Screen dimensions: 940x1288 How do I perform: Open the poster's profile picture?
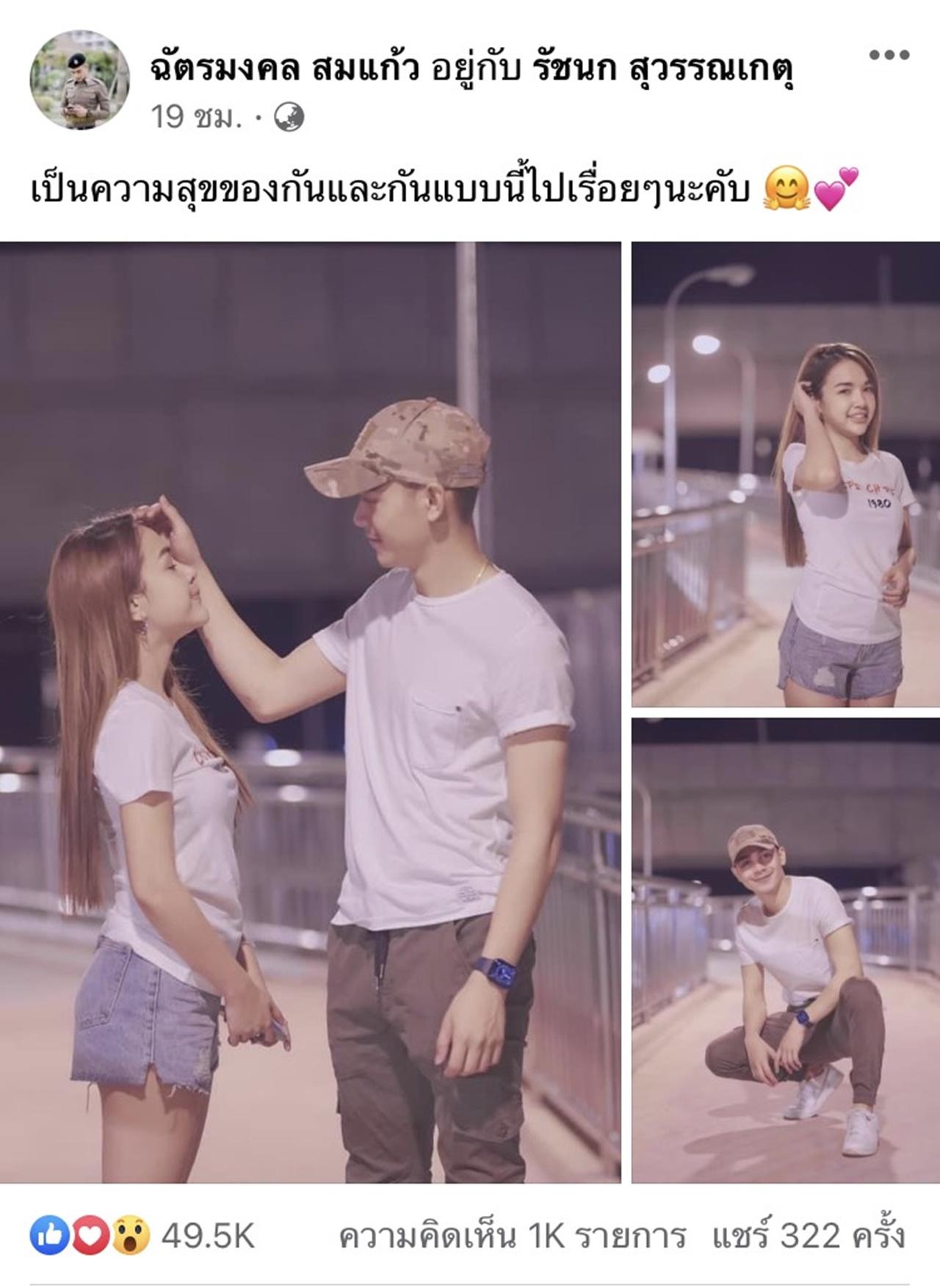coord(79,80)
